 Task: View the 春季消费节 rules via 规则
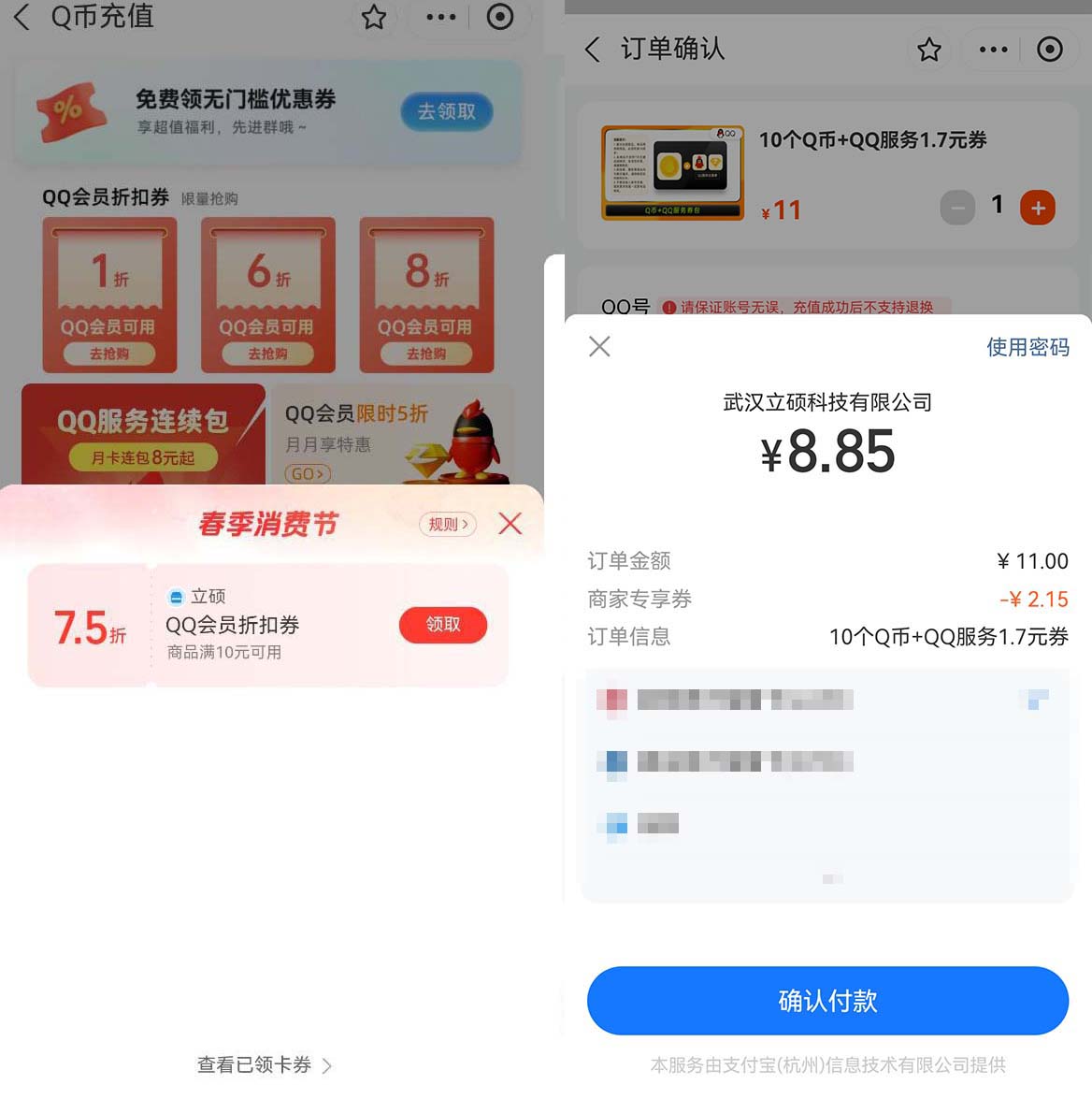click(448, 525)
